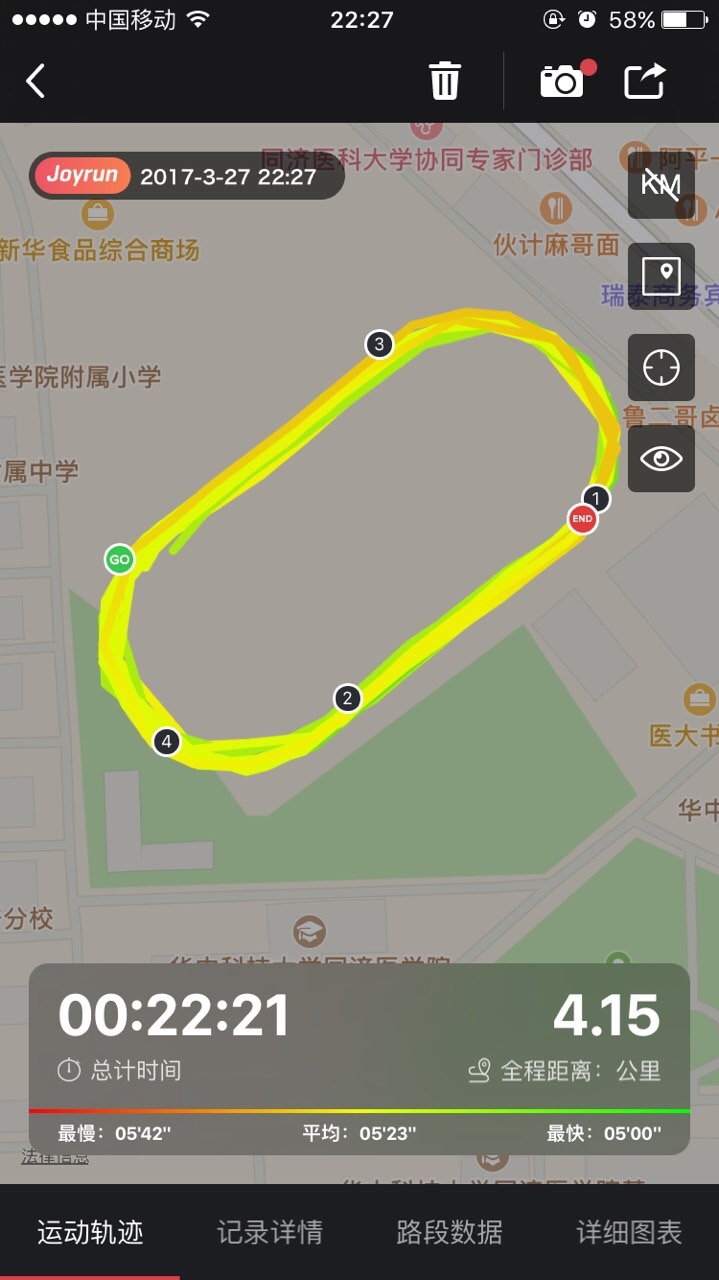
Task: Open the map style pin button
Action: pyautogui.click(x=661, y=276)
